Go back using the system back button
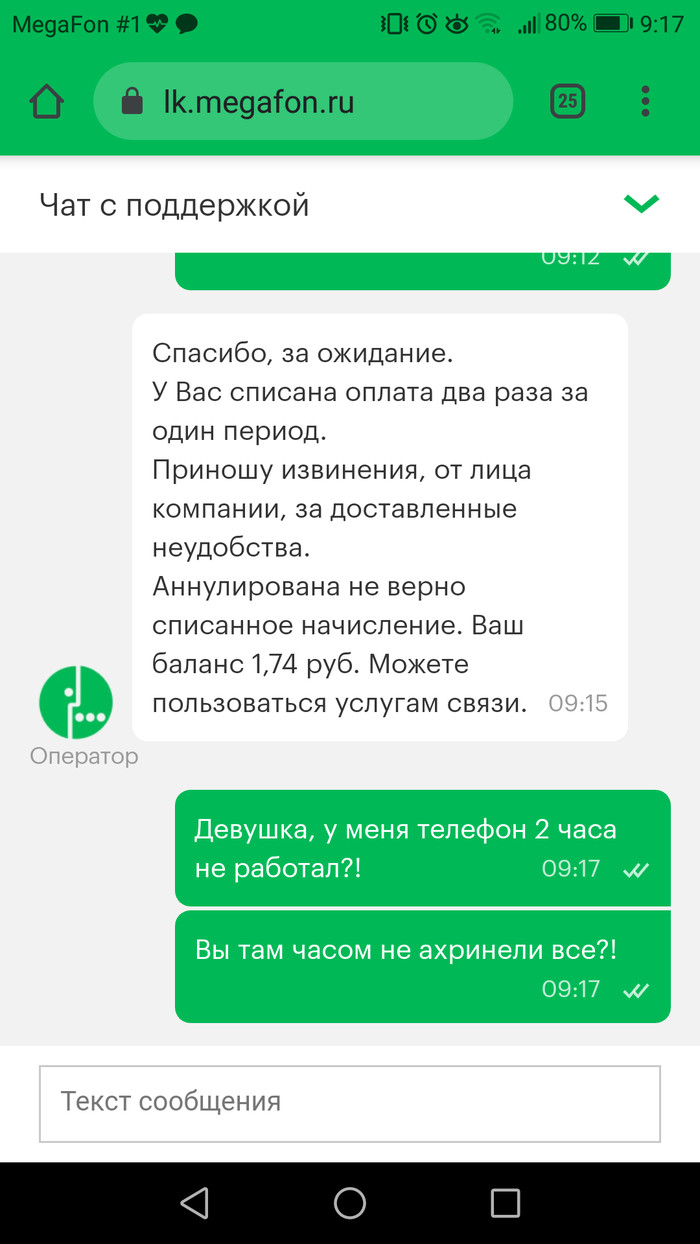700x1244 pixels. pyautogui.click(x=194, y=1203)
